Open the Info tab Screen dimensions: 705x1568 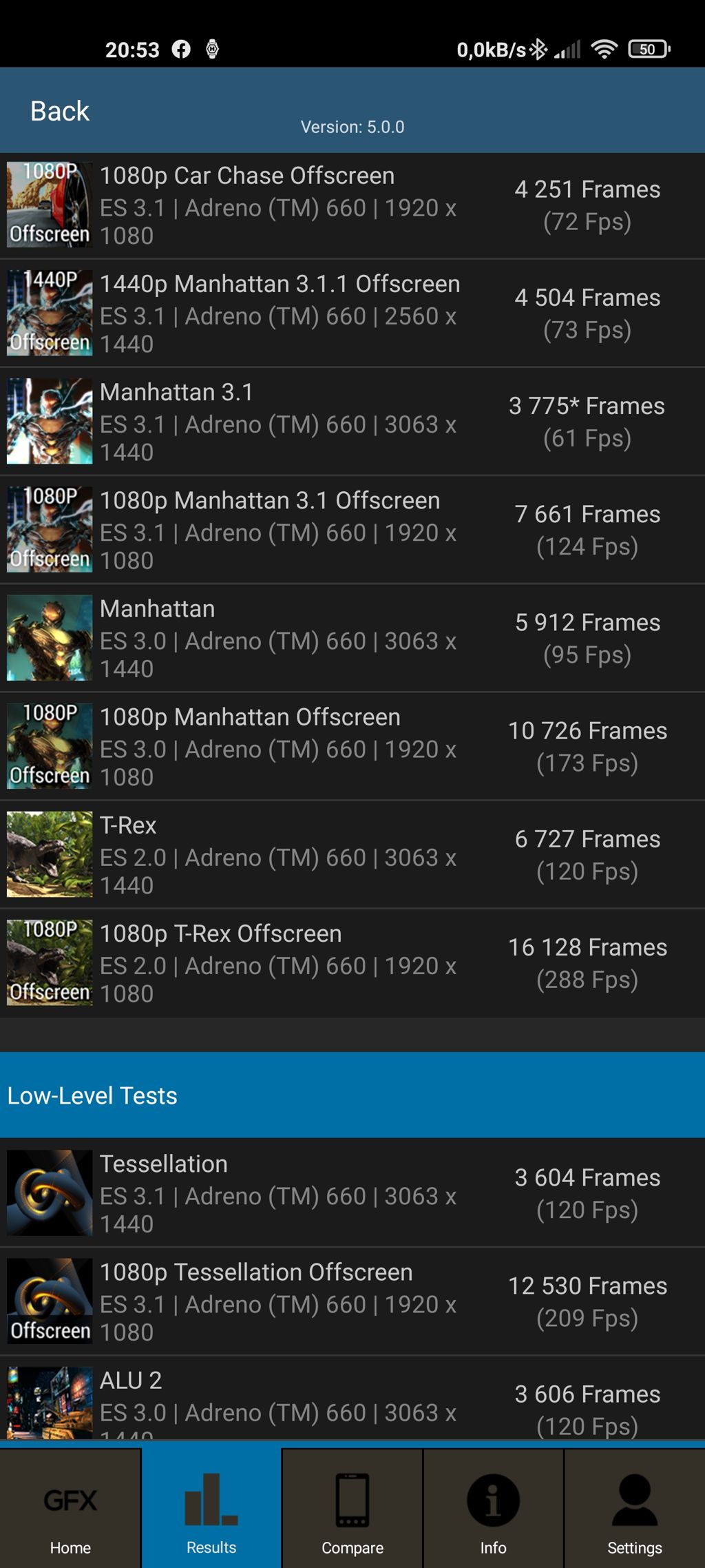(x=493, y=1508)
